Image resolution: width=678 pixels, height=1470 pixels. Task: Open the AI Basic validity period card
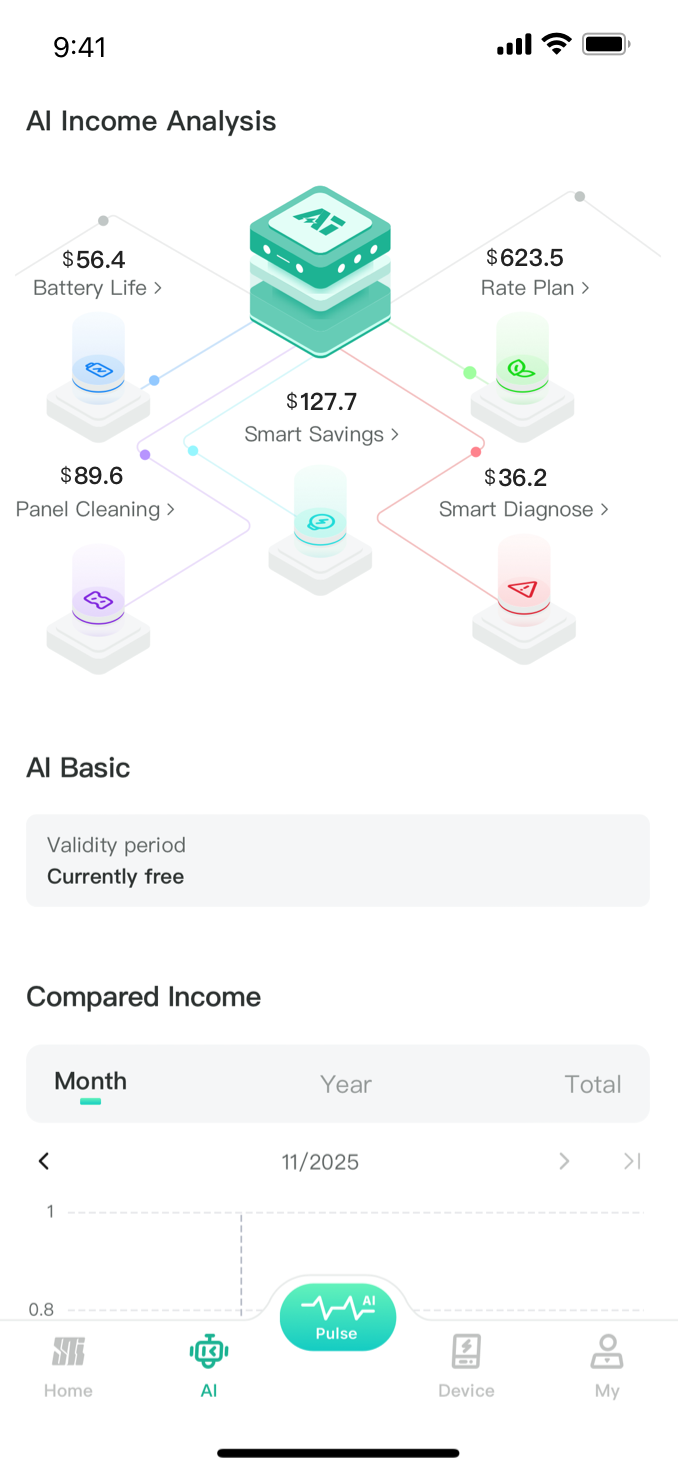pos(338,860)
